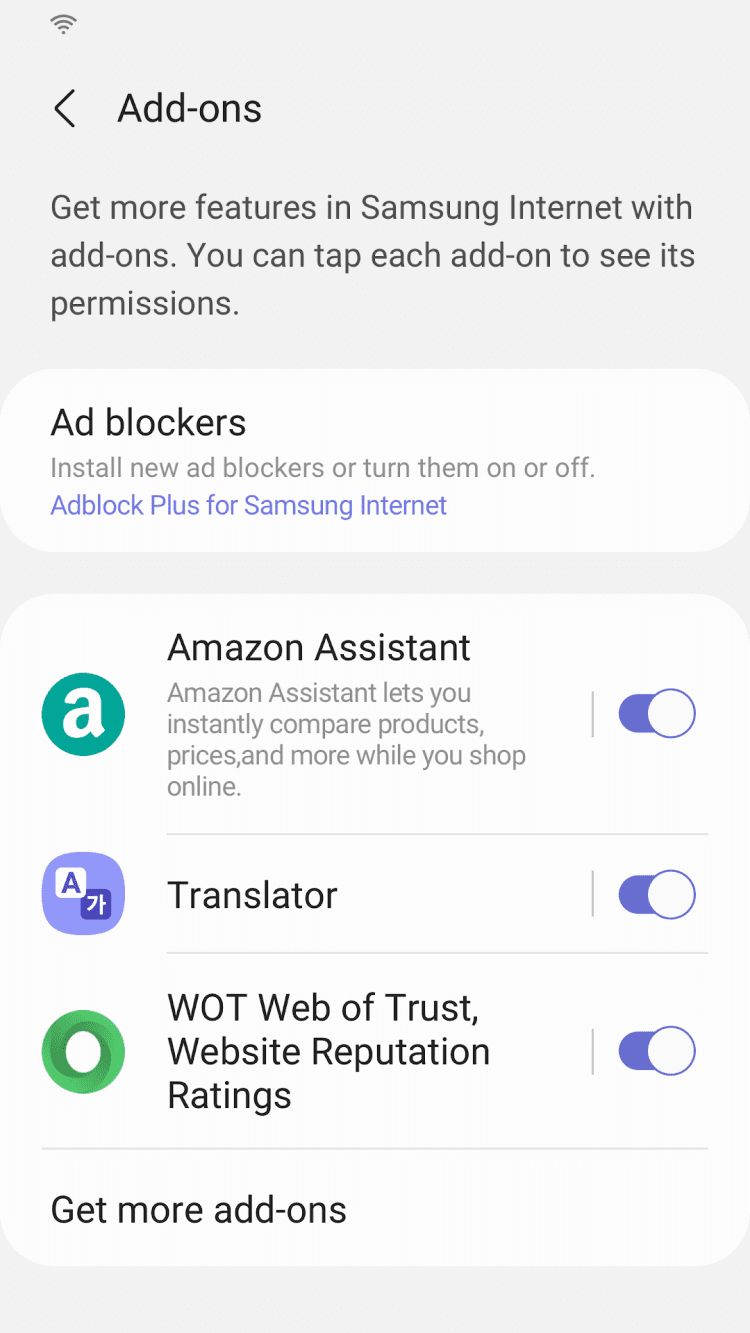Screen dimensions: 750x1333
Task: Open the Ad blockers section
Action: pyautogui.click(x=300, y=461)
